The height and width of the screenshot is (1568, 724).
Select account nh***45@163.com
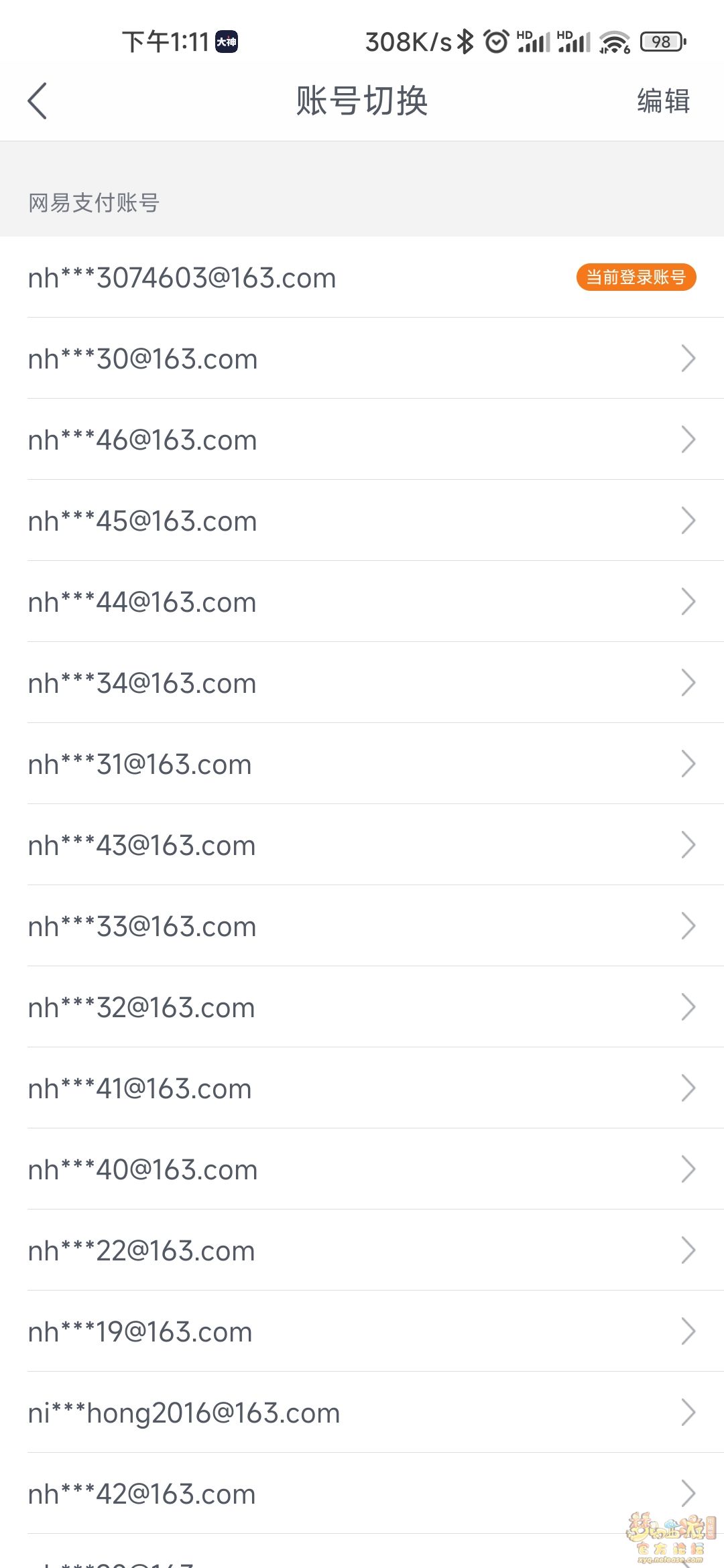[x=362, y=521]
